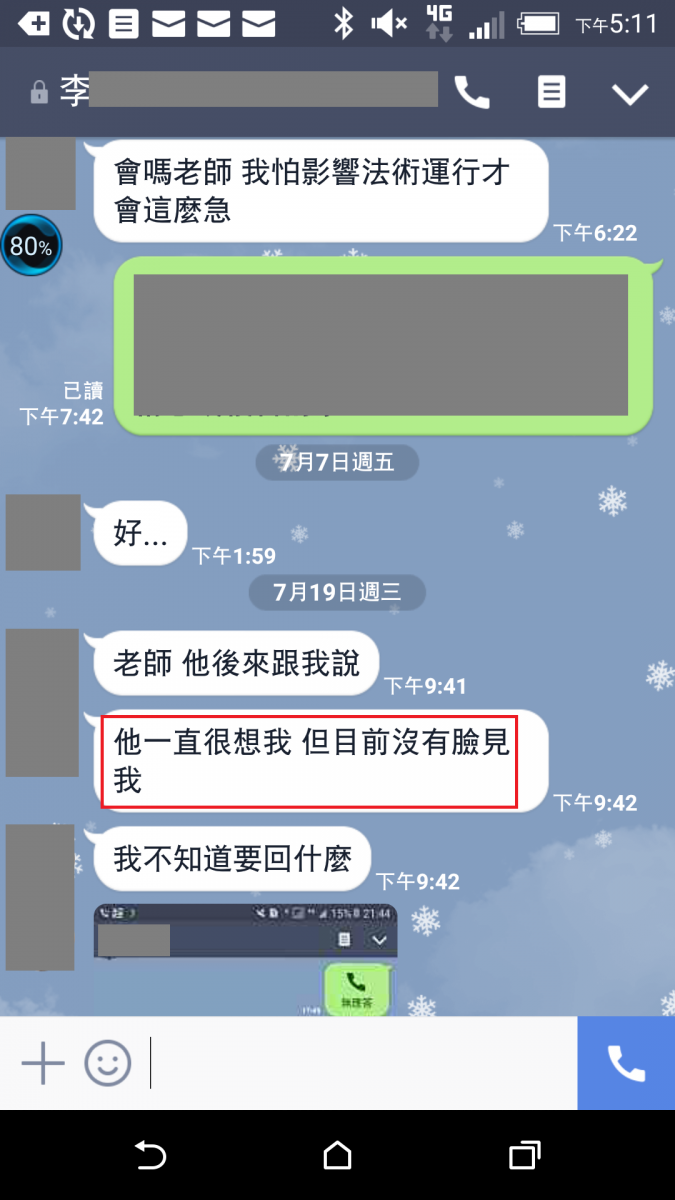Go back with the system back button

150,1156
